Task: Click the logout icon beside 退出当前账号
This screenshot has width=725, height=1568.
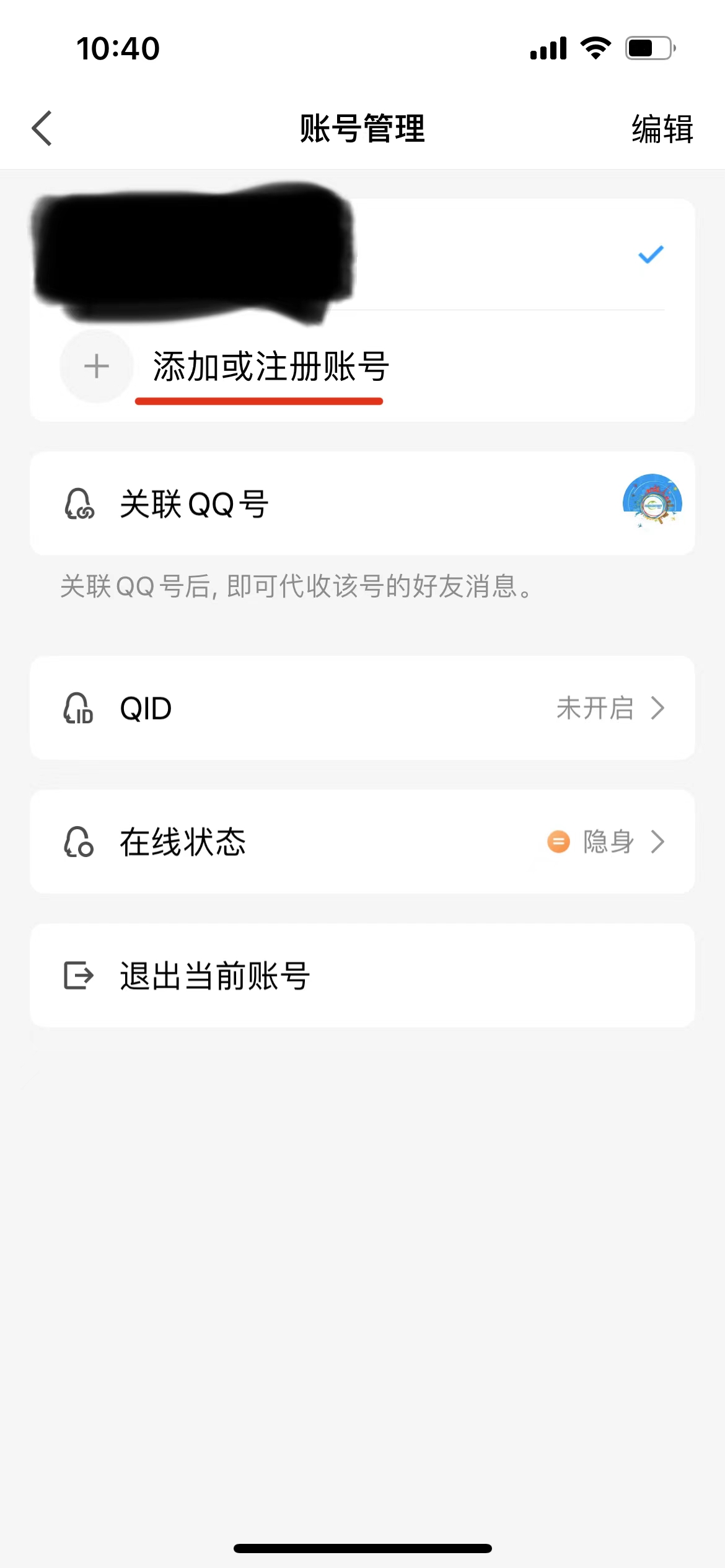Action: tap(78, 975)
